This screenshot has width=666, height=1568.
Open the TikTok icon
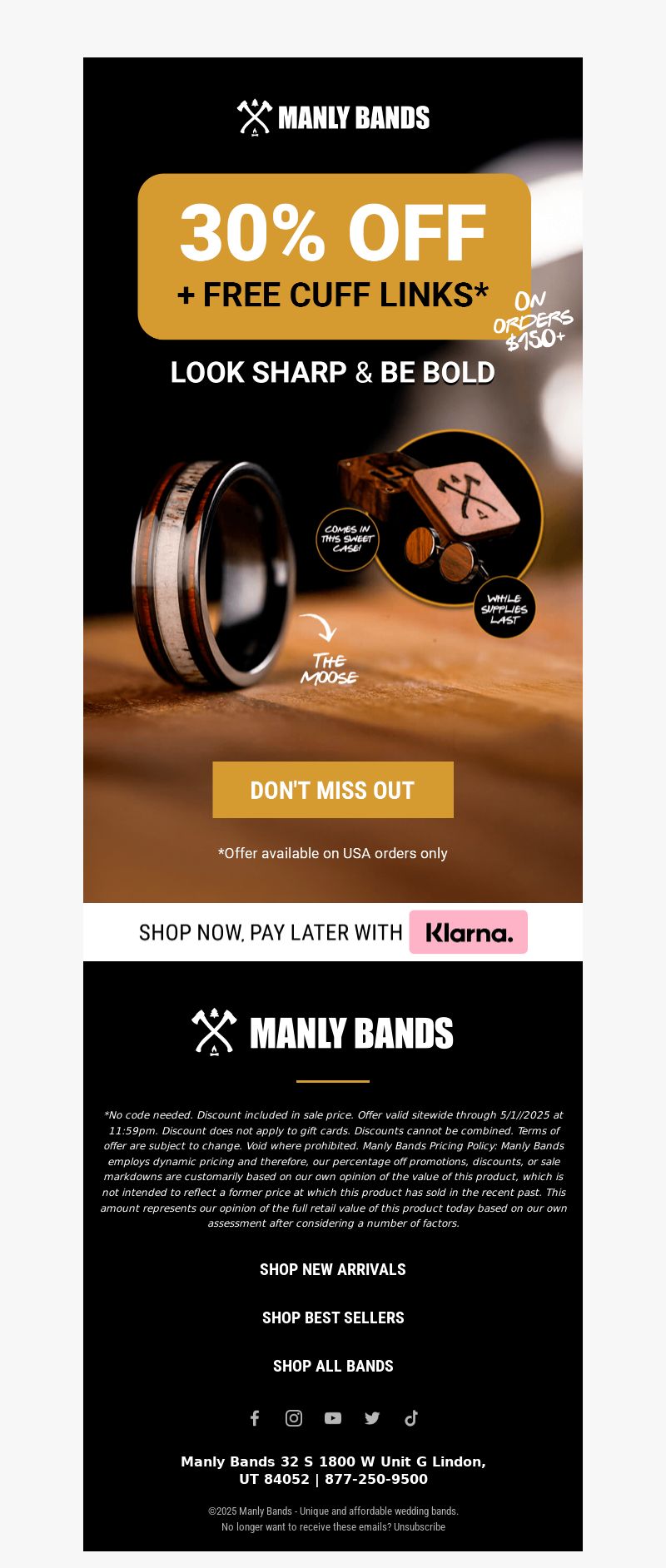pyautogui.click(x=411, y=1418)
